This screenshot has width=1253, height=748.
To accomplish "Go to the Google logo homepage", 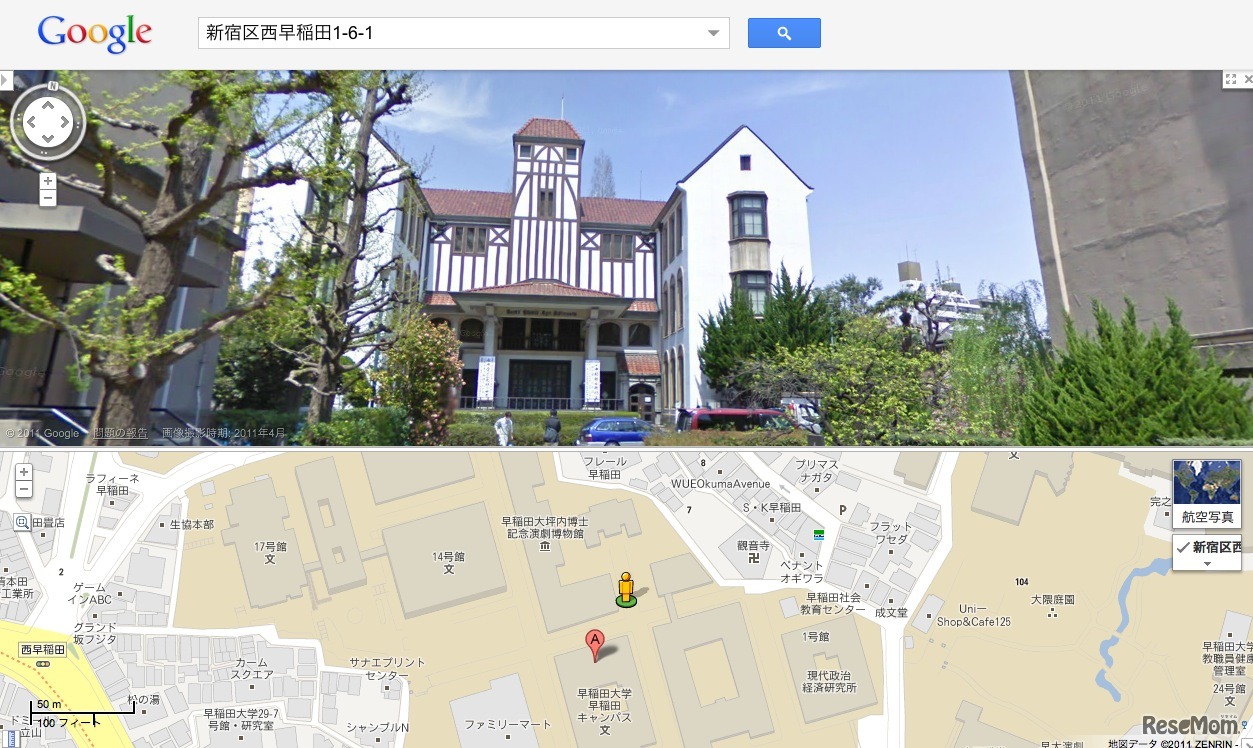I will 95,34.
